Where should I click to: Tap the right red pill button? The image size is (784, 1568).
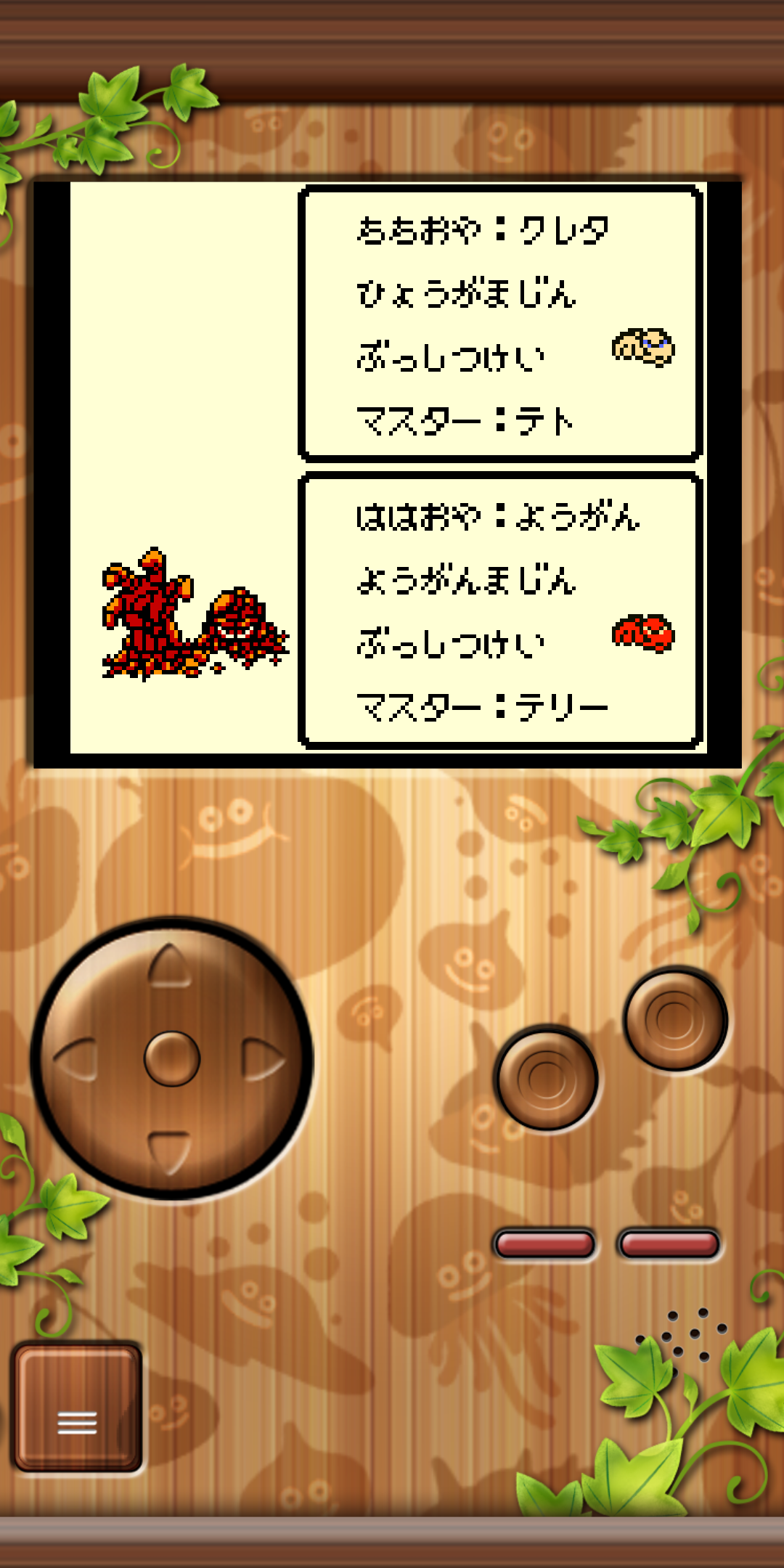click(x=669, y=1244)
